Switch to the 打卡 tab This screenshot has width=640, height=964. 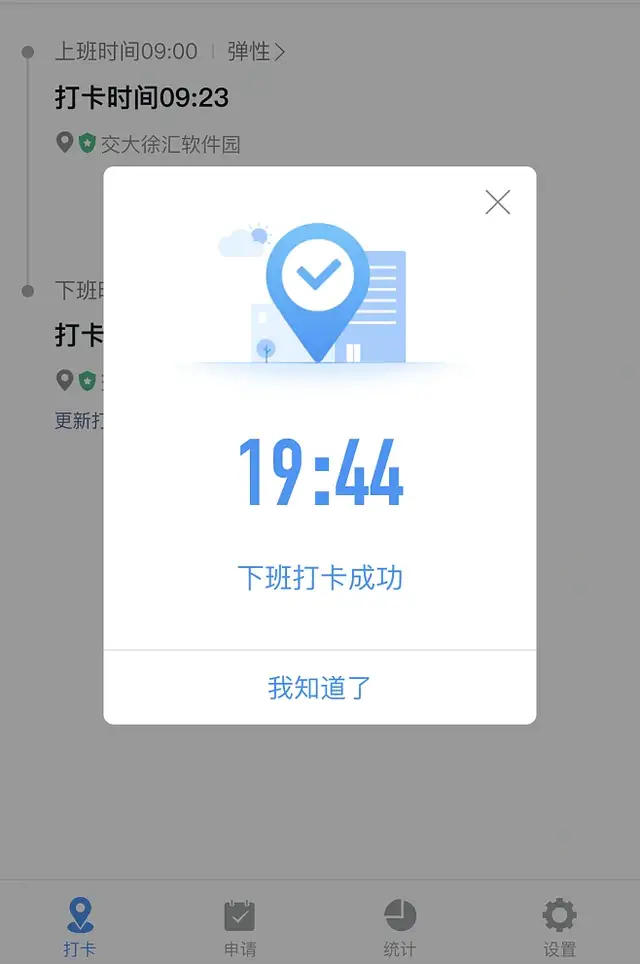[80, 926]
